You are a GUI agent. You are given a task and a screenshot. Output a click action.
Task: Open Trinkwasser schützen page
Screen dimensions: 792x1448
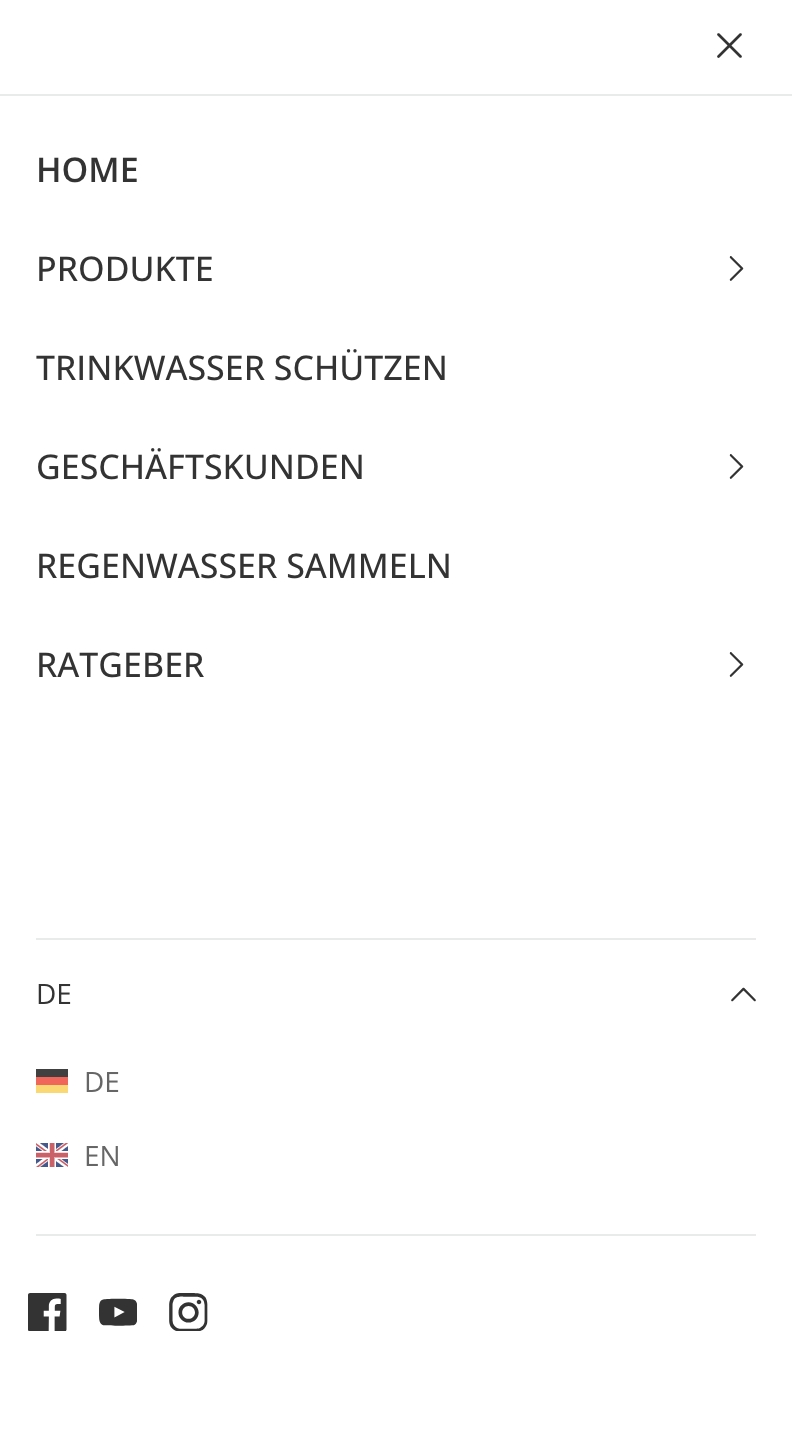point(242,368)
